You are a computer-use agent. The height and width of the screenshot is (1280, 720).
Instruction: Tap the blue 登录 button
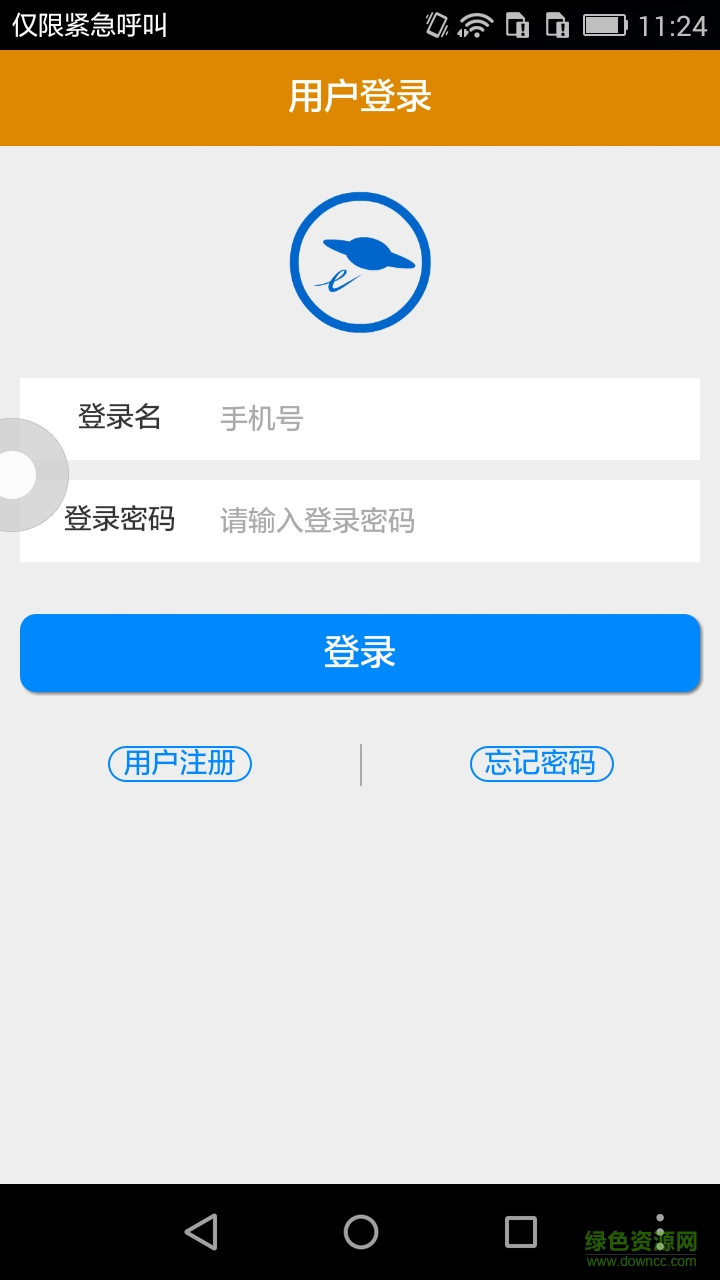pos(360,653)
